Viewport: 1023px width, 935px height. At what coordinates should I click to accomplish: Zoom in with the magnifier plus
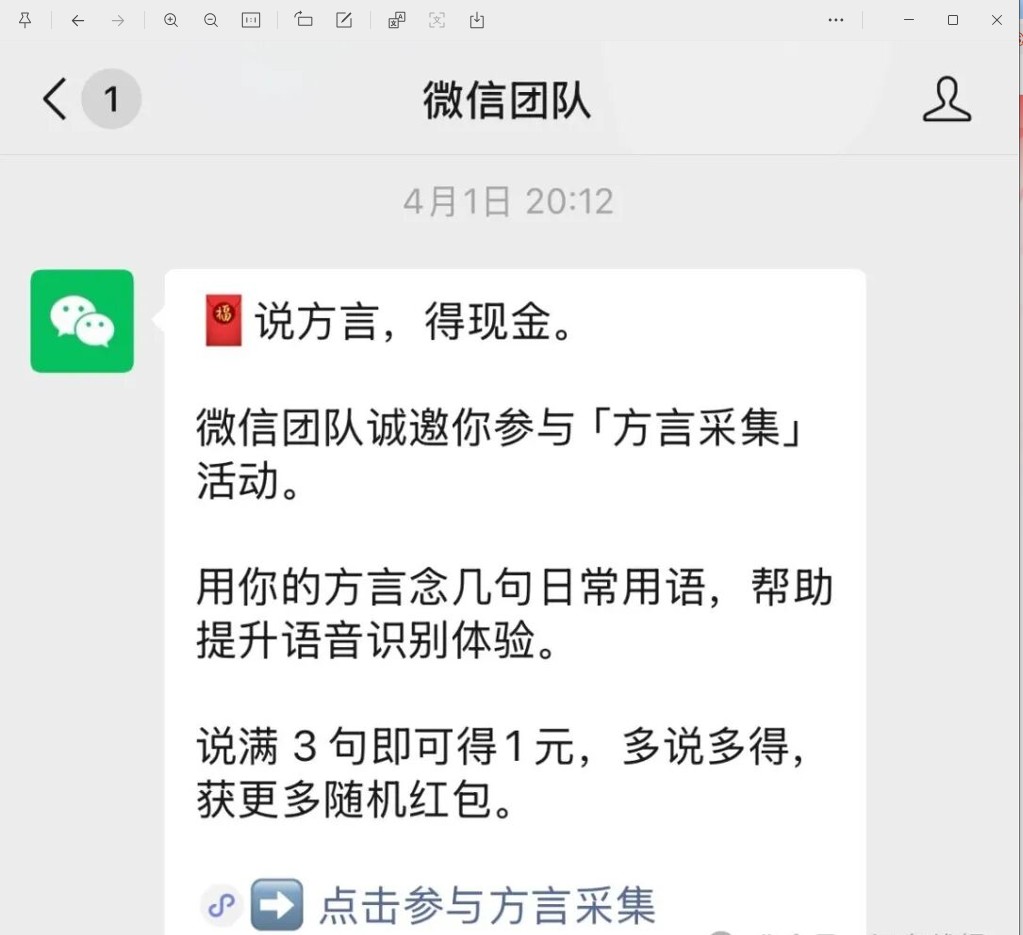point(171,20)
